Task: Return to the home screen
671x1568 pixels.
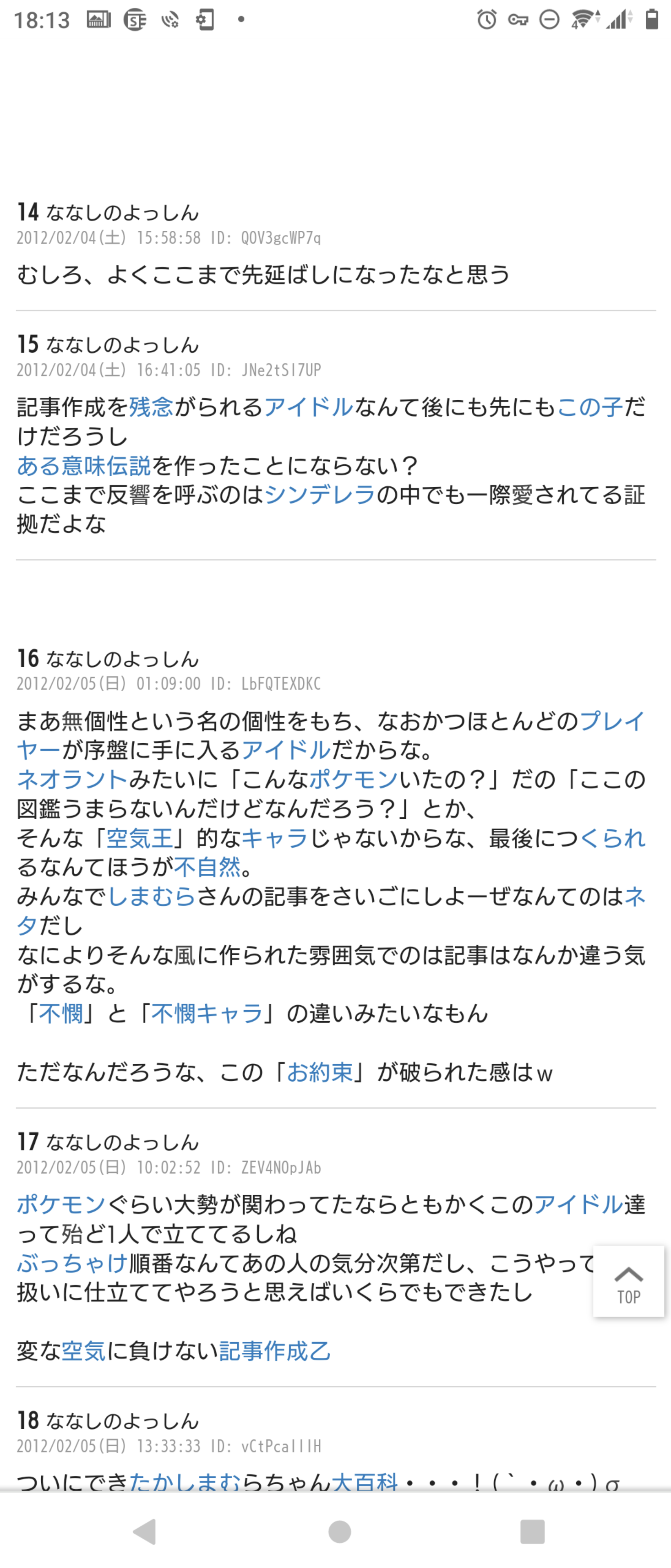Action: click(340, 1532)
